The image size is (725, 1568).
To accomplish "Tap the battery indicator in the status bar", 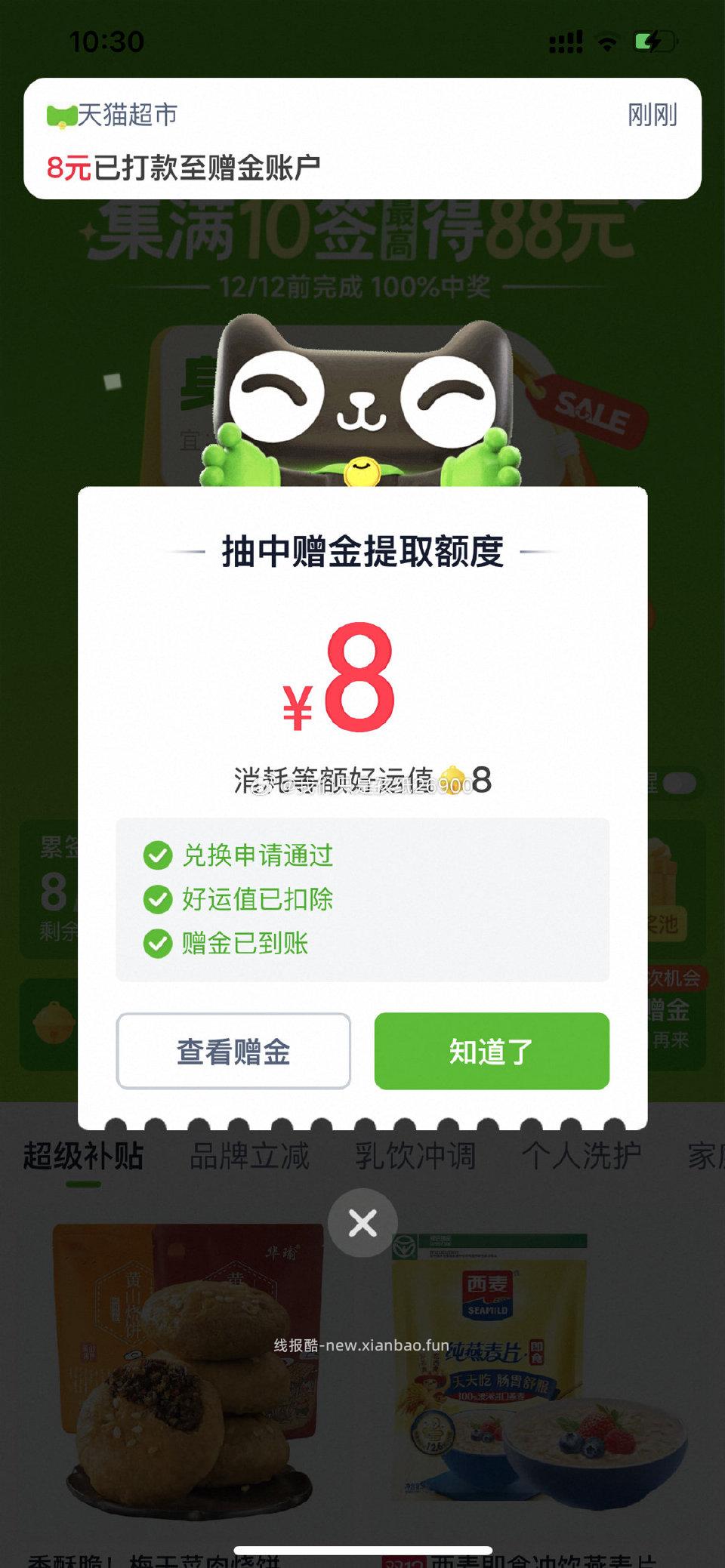I will click(655, 42).
